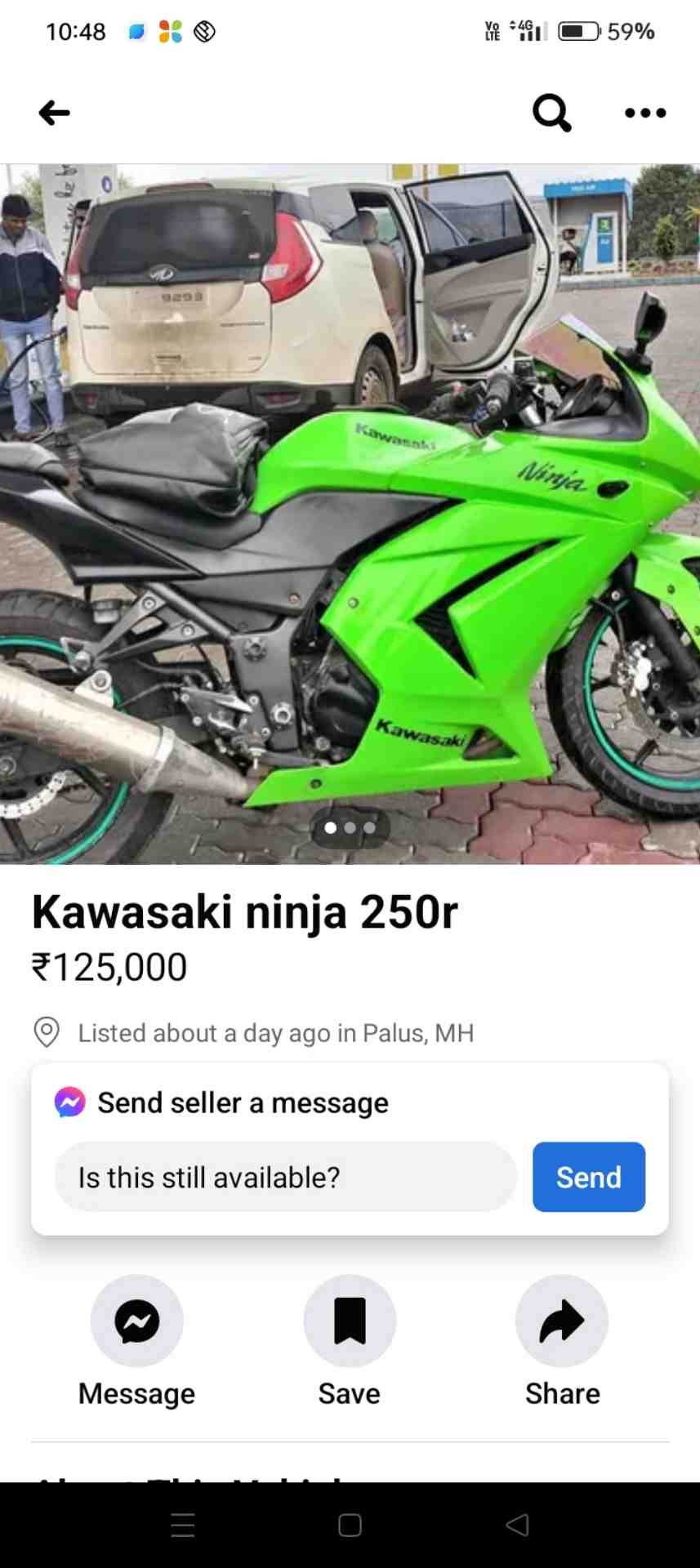Send the message to the seller

[588, 1177]
